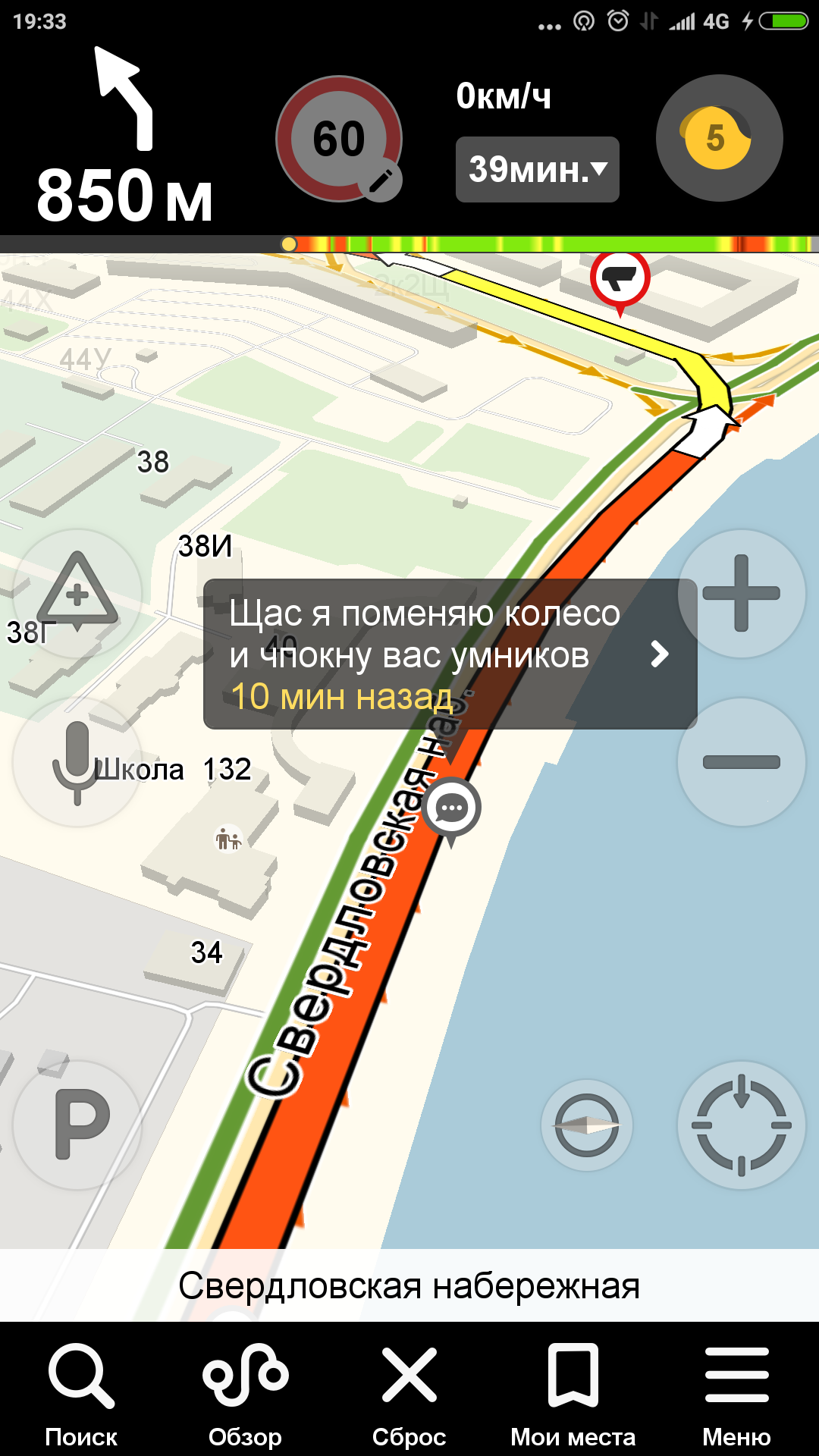Image resolution: width=819 pixels, height=1456 pixels.
Task: Reset map orientation with the compass
Action: point(586,1125)
